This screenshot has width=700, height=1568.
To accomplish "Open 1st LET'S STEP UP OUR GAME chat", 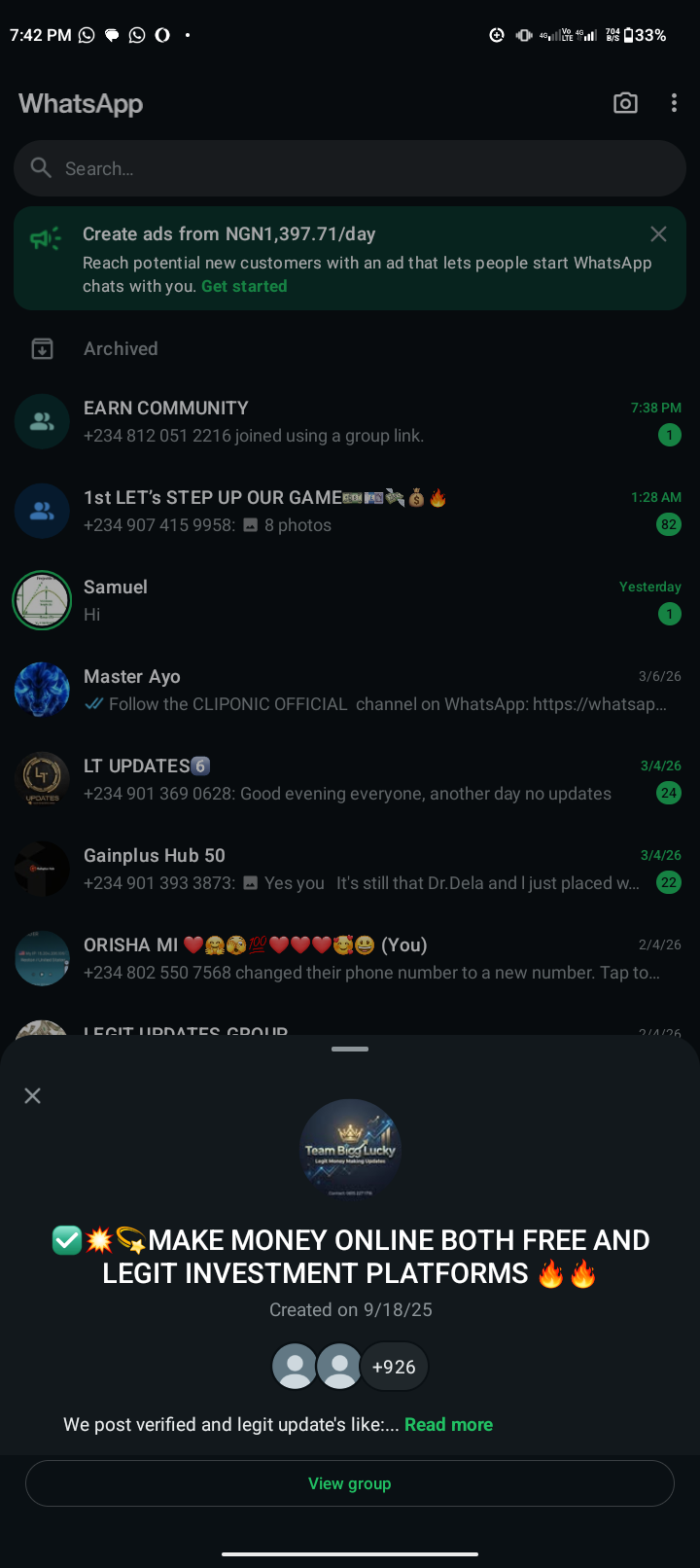I will point(350,511).
